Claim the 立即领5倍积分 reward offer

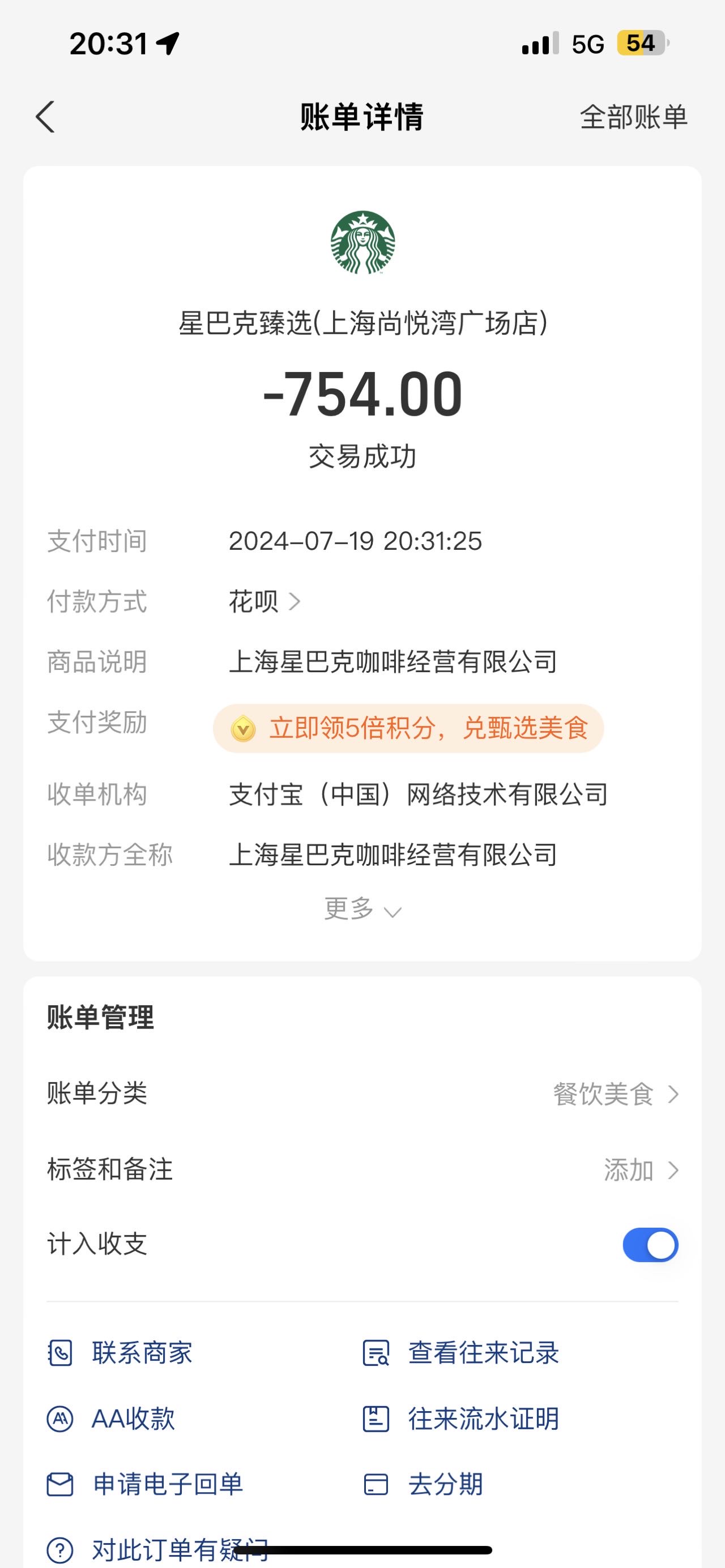(x=408, y=728)
